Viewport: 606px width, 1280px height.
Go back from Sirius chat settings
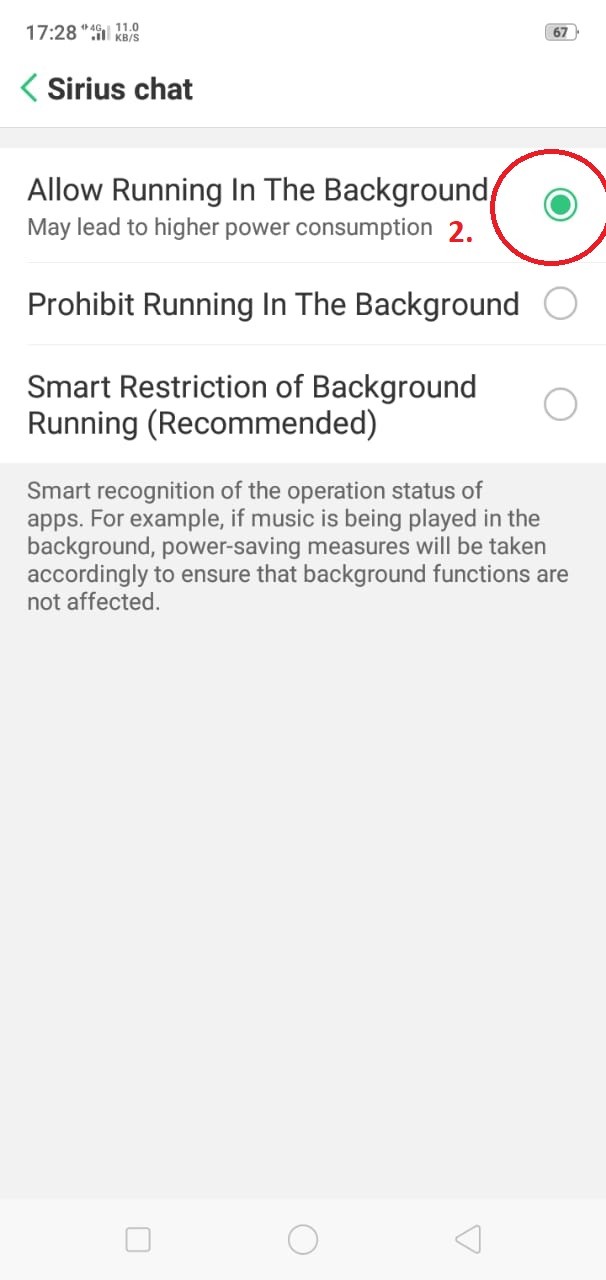pos(29,88)
